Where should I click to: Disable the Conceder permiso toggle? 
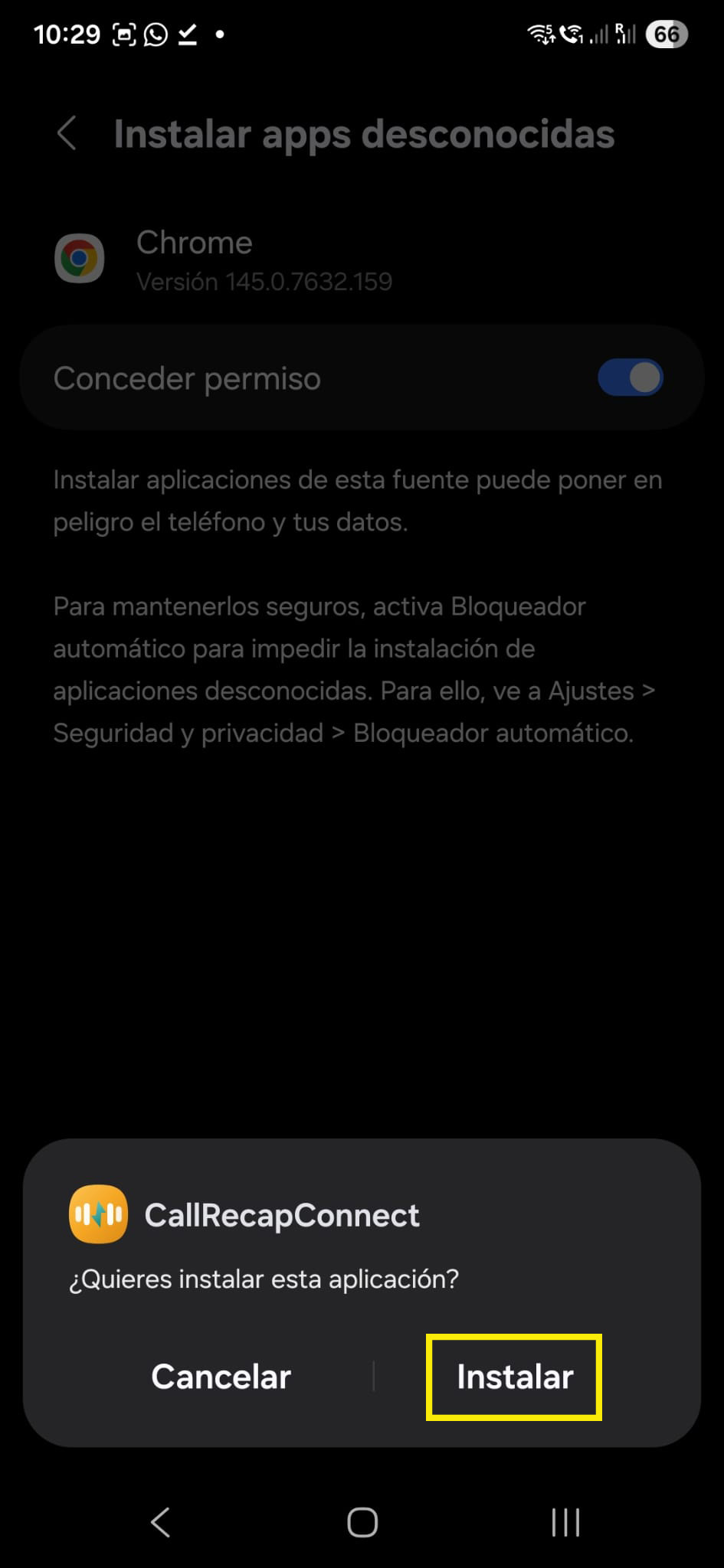[x=628, y=377]
